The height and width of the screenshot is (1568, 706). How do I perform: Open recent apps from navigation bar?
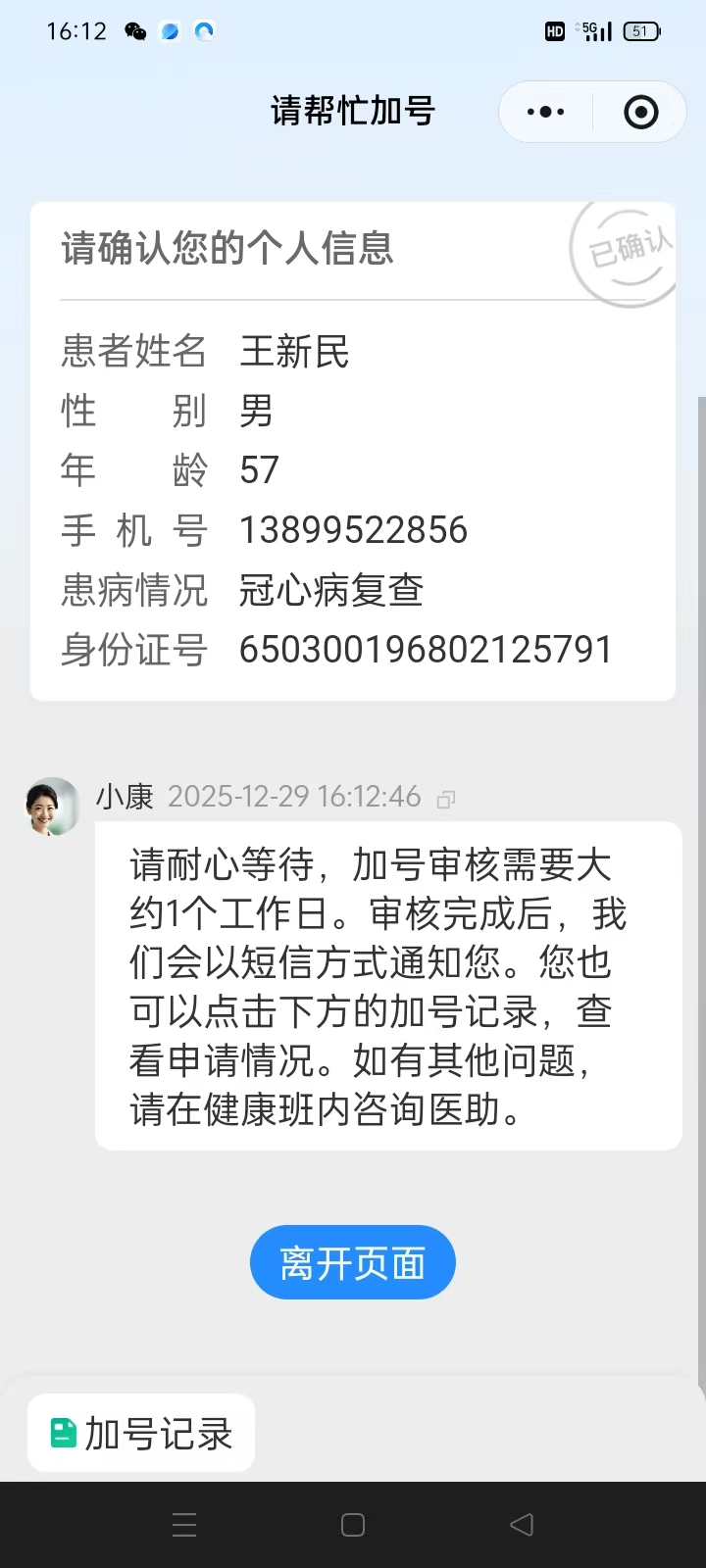pos(184,1524)
